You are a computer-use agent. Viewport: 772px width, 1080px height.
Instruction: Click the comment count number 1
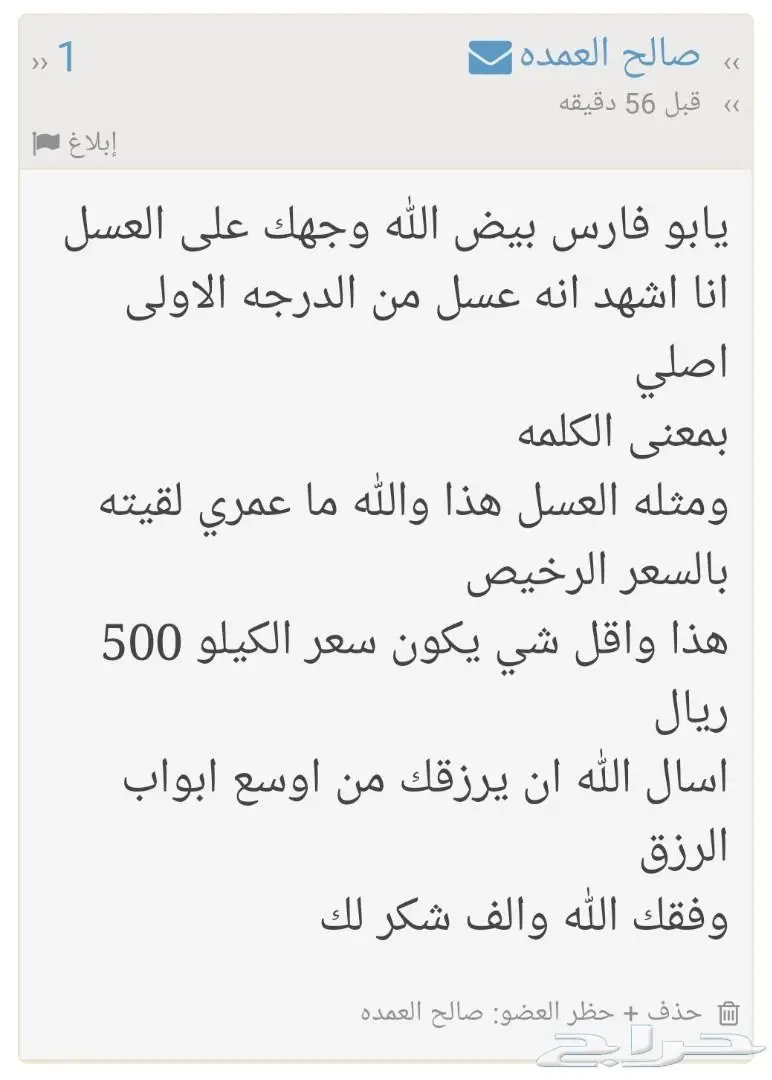point(66,55)
